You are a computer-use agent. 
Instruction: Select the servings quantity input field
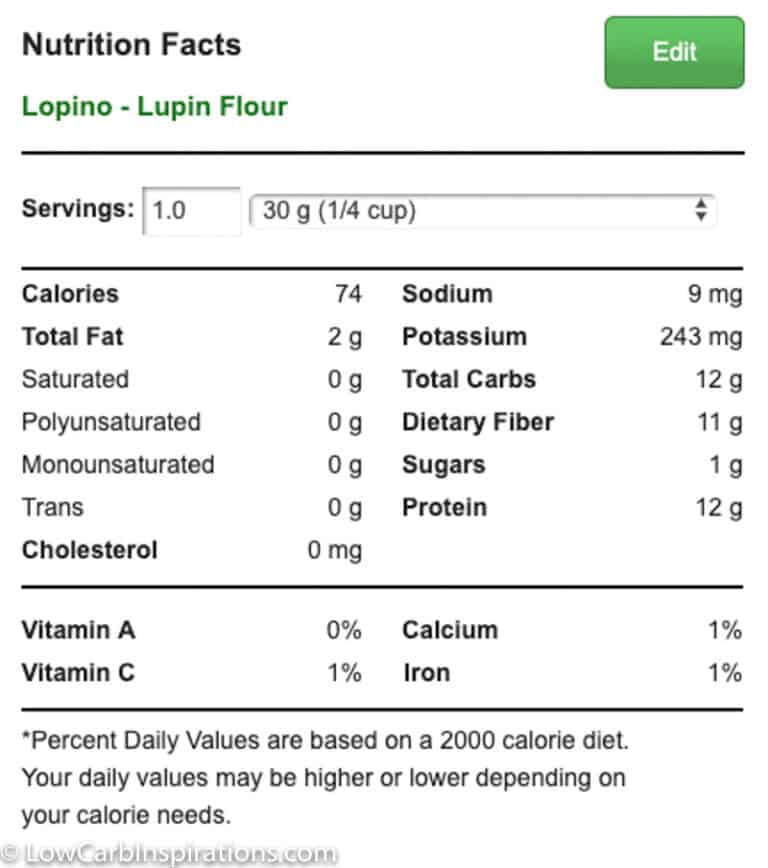(192, 210)
